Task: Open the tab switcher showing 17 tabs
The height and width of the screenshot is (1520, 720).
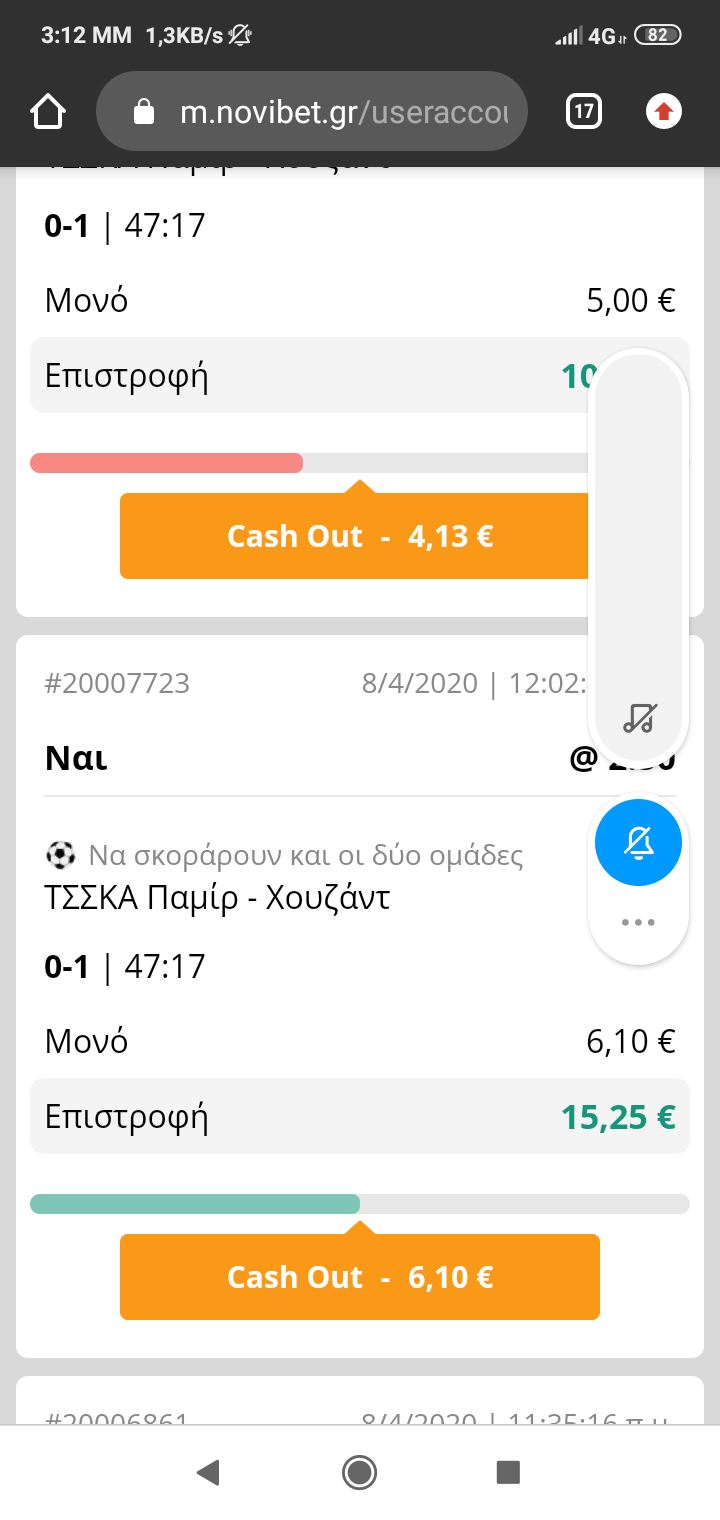Action: tap(583, 111)
